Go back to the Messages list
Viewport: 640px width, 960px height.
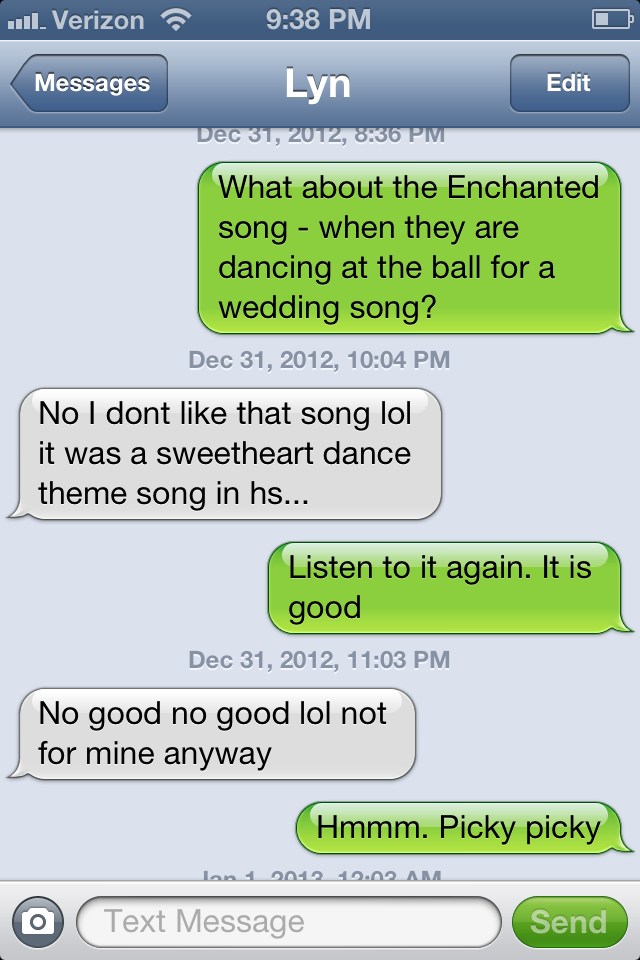click(x=90, y=83)
